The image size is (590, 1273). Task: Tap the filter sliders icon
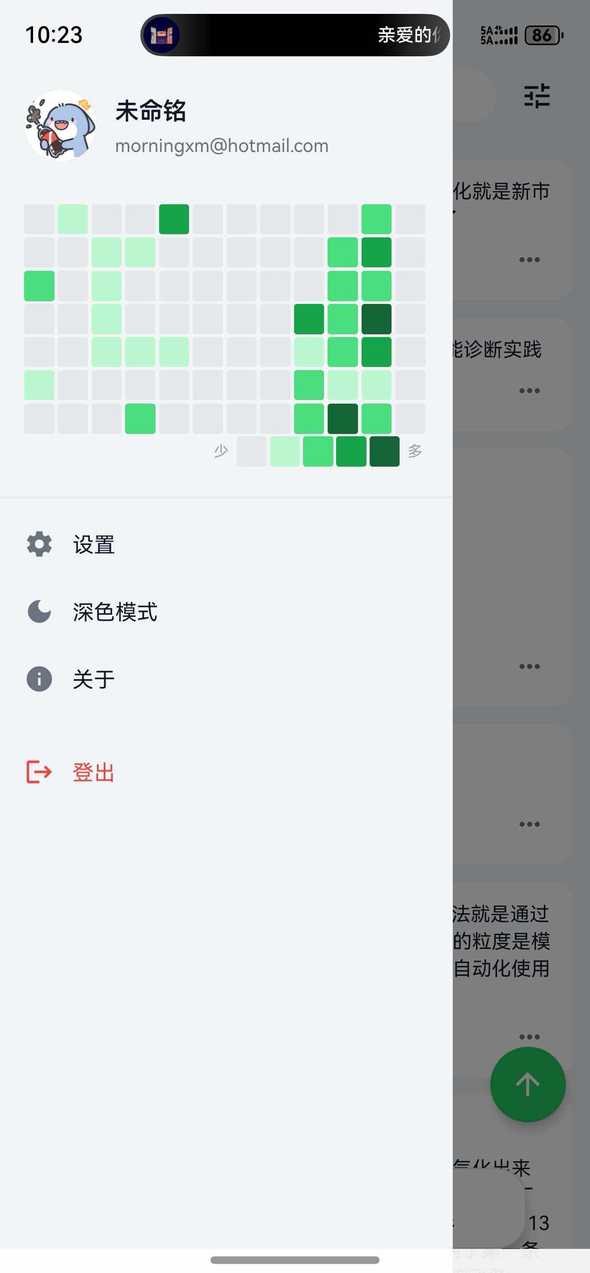[x=537, y=96]
